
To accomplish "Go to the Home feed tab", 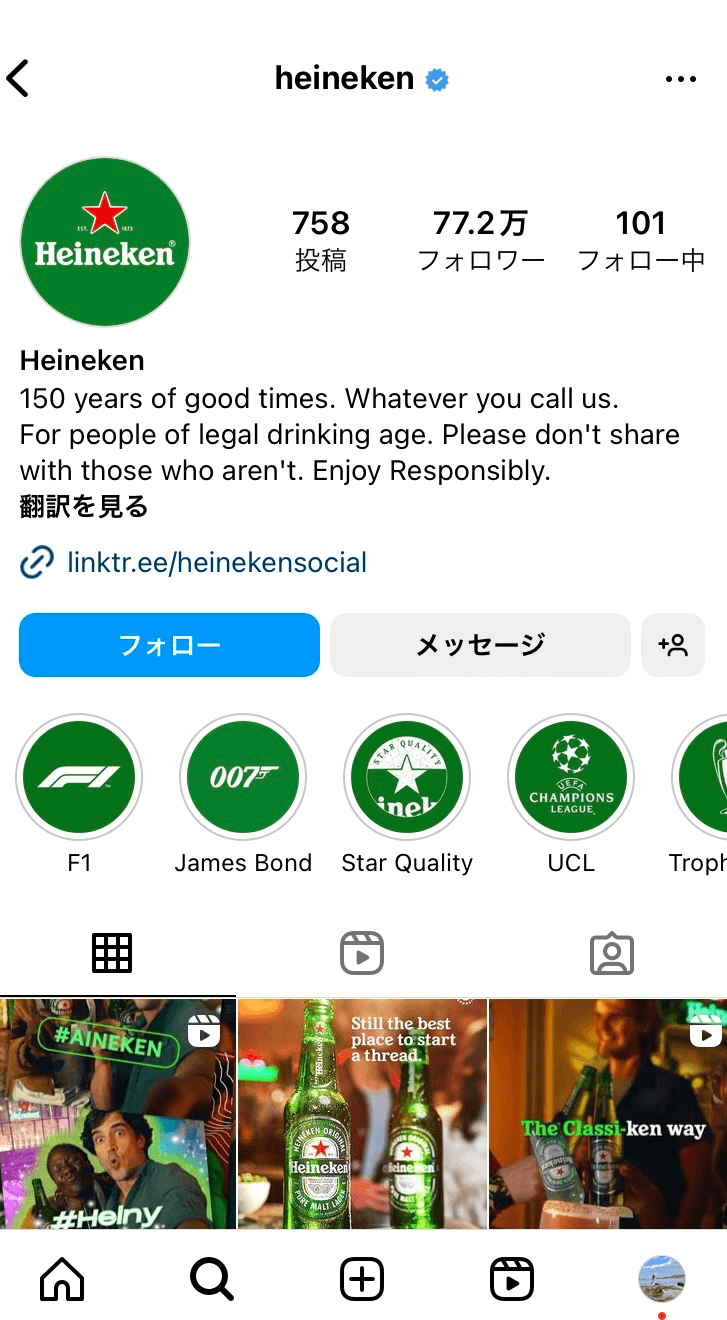I will pyautogui.click(x=62, y=1279).
